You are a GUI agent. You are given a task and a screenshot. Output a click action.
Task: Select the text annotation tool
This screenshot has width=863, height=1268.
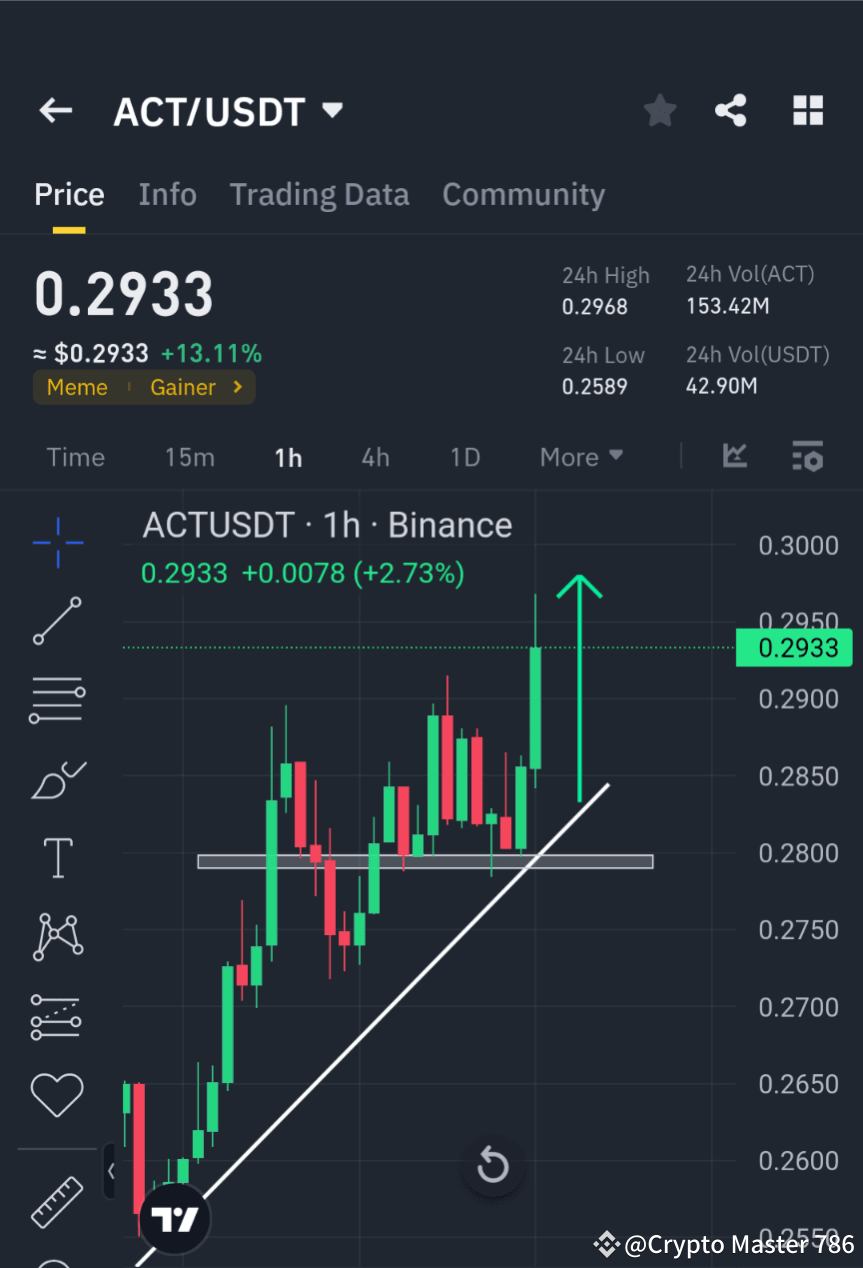coord(57,858)
